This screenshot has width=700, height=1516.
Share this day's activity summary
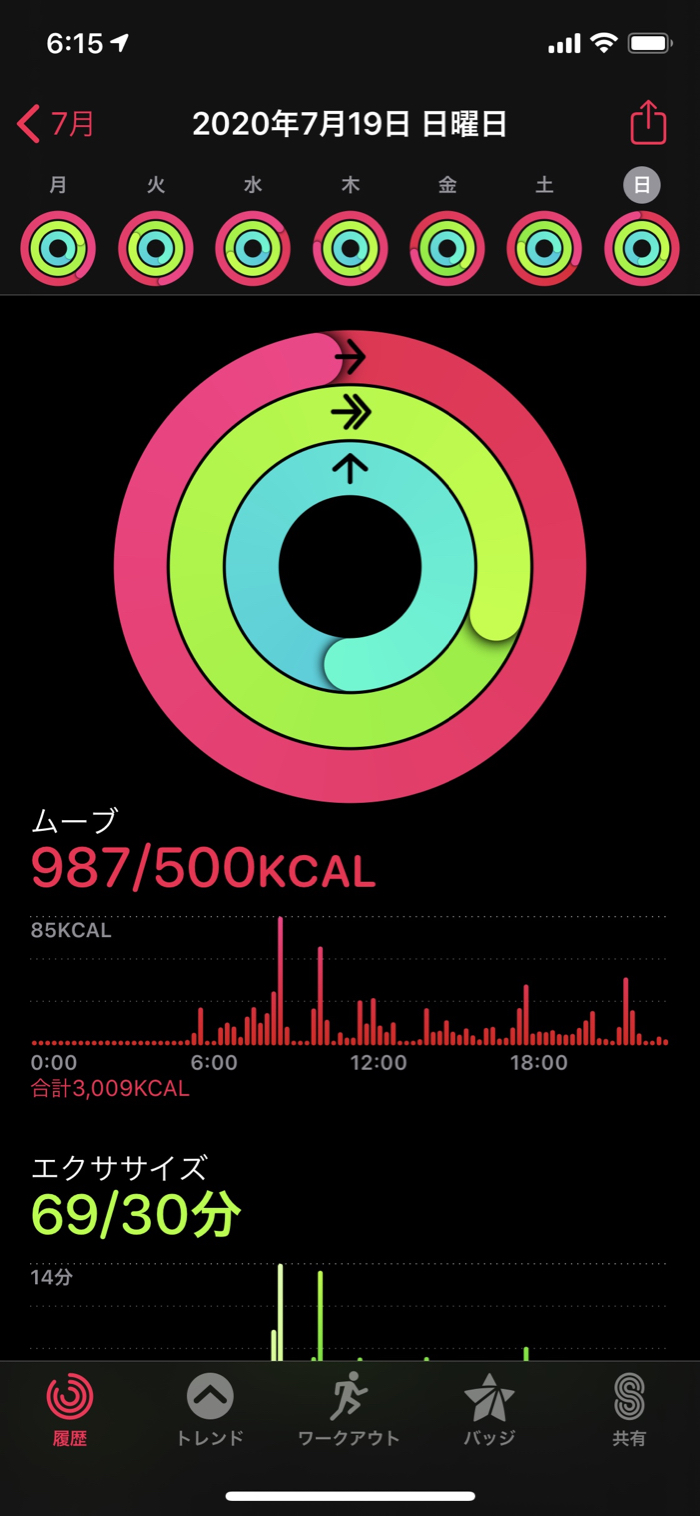click(x=648, y=123)
